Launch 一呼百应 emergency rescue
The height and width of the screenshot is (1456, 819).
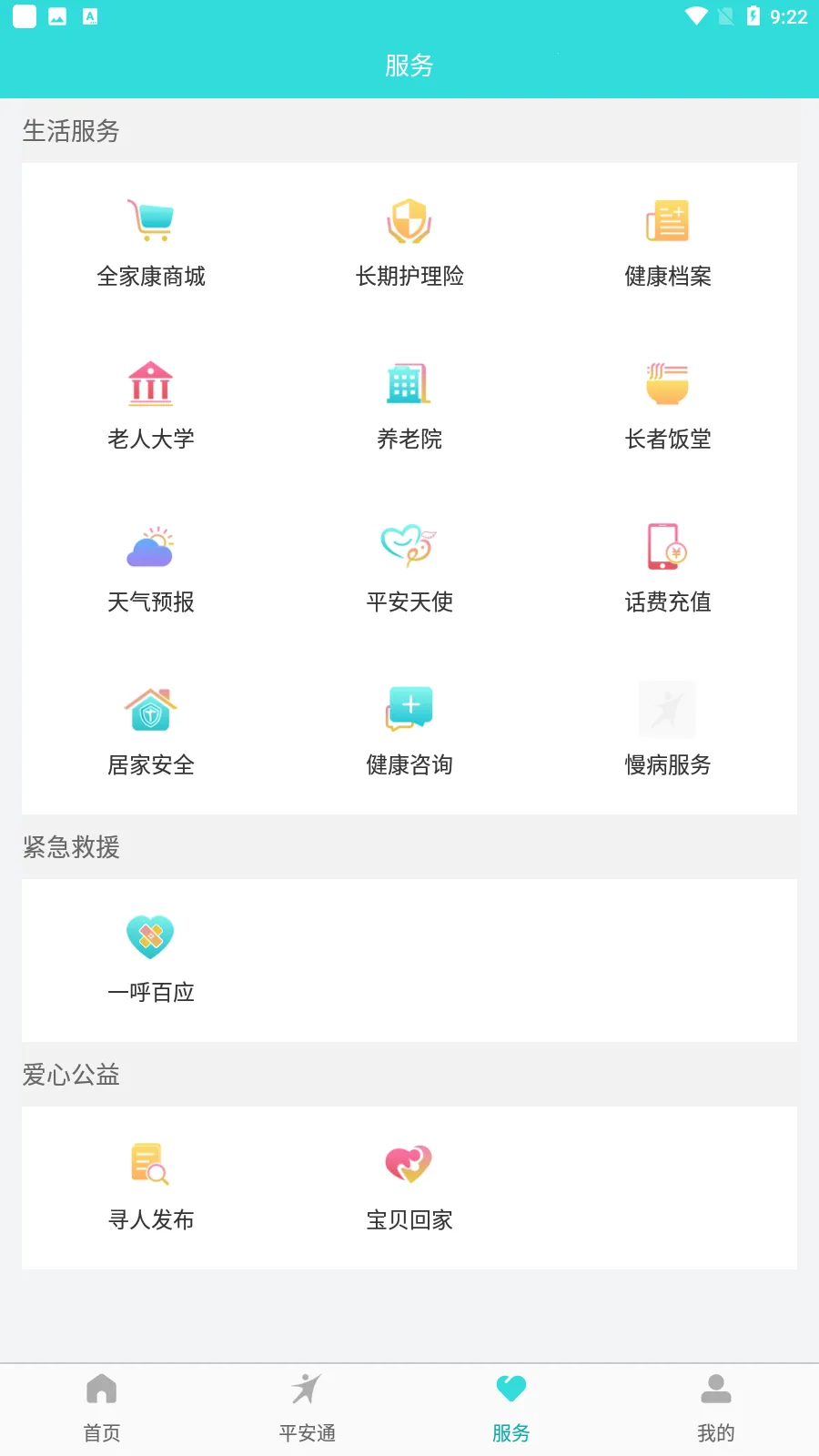pyautogui.click(x=151, y=959)
